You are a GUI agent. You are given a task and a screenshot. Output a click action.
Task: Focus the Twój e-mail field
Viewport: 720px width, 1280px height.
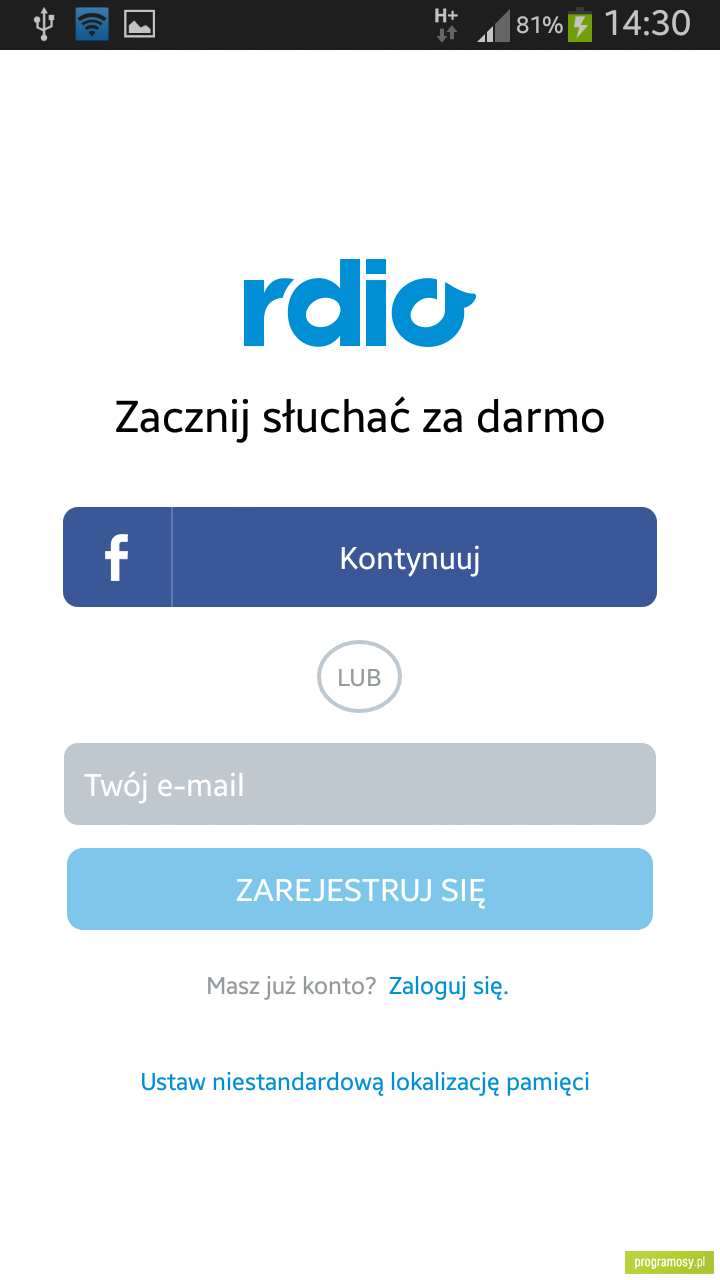pos(360,784)
